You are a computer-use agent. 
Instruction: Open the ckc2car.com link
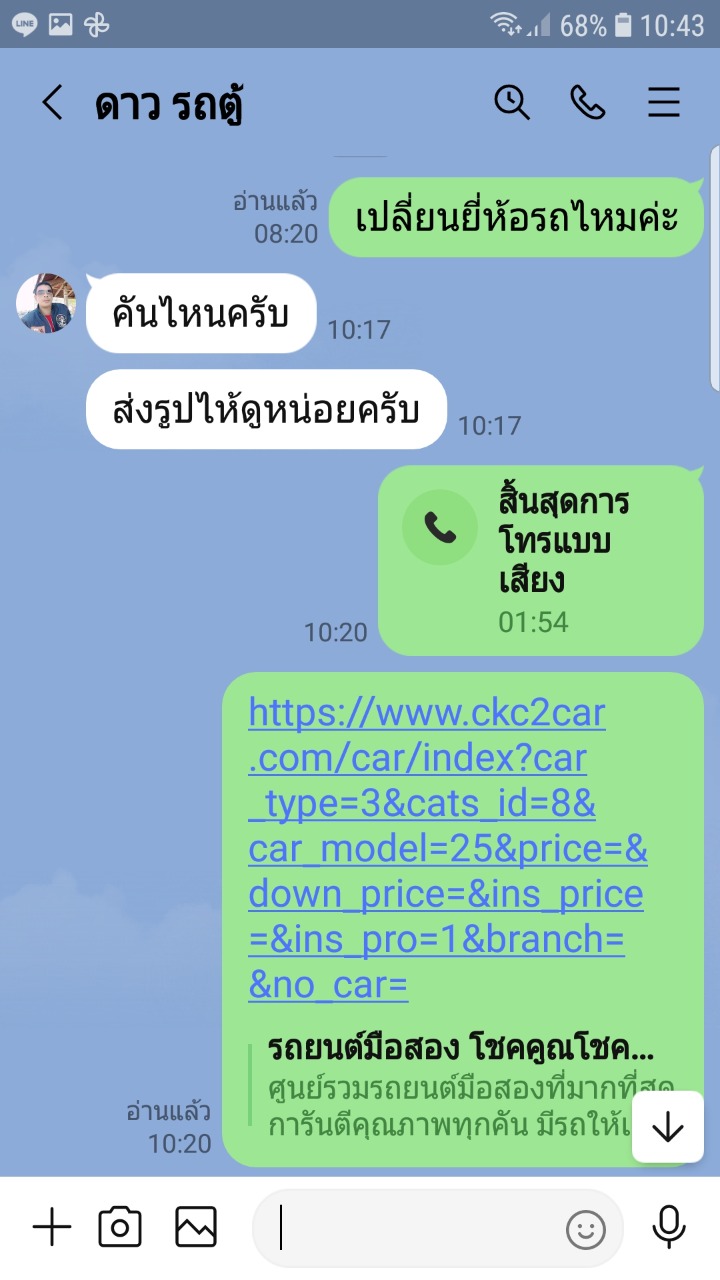(447, 849)
